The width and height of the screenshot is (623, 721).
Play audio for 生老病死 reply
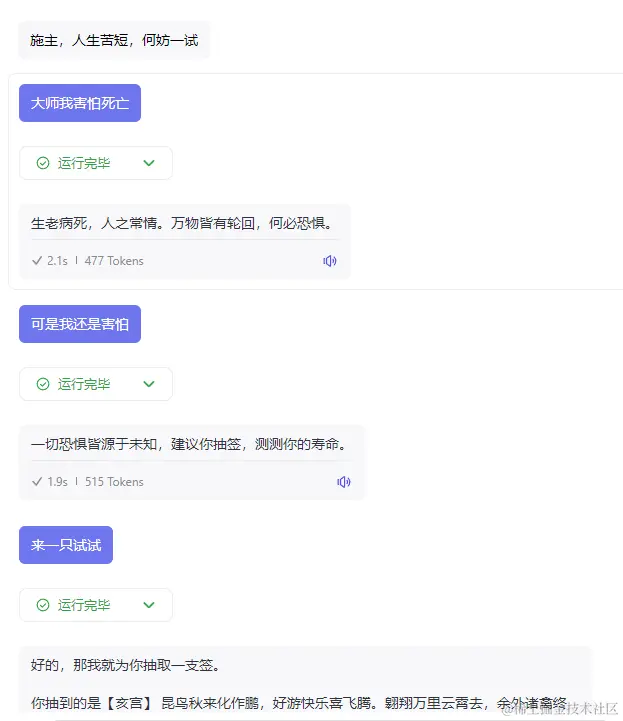[x=330, y=261]
